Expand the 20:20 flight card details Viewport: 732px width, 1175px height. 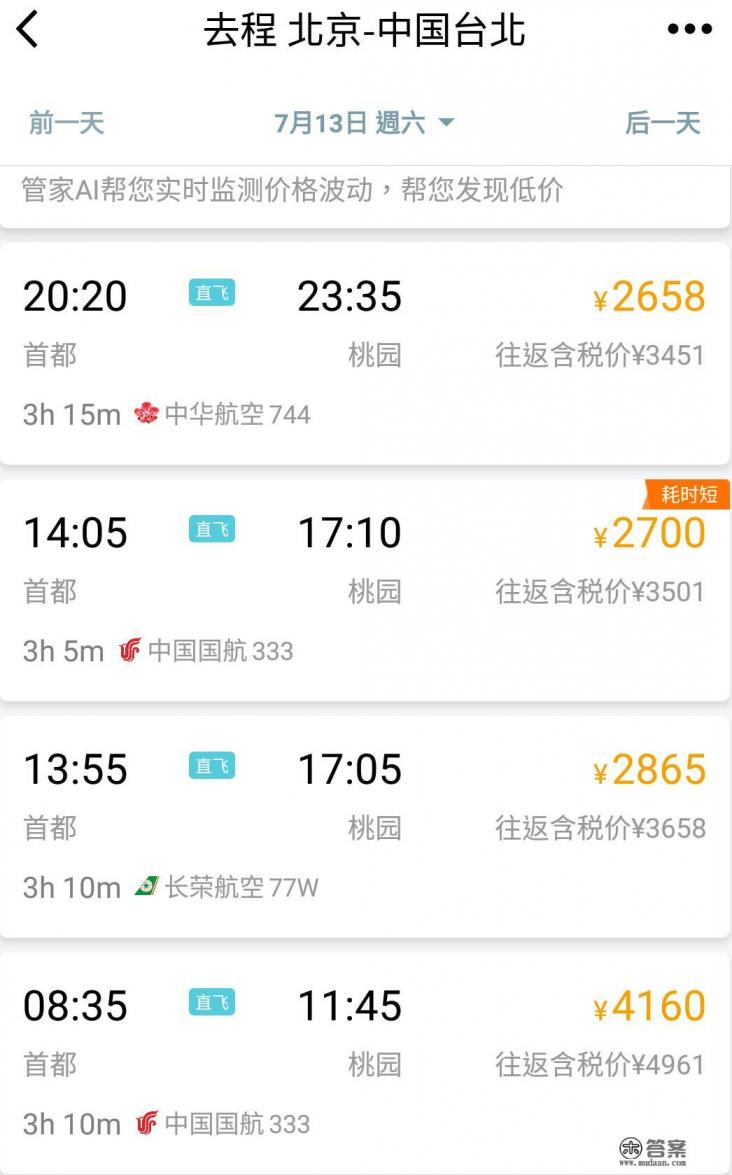[366, 350]
